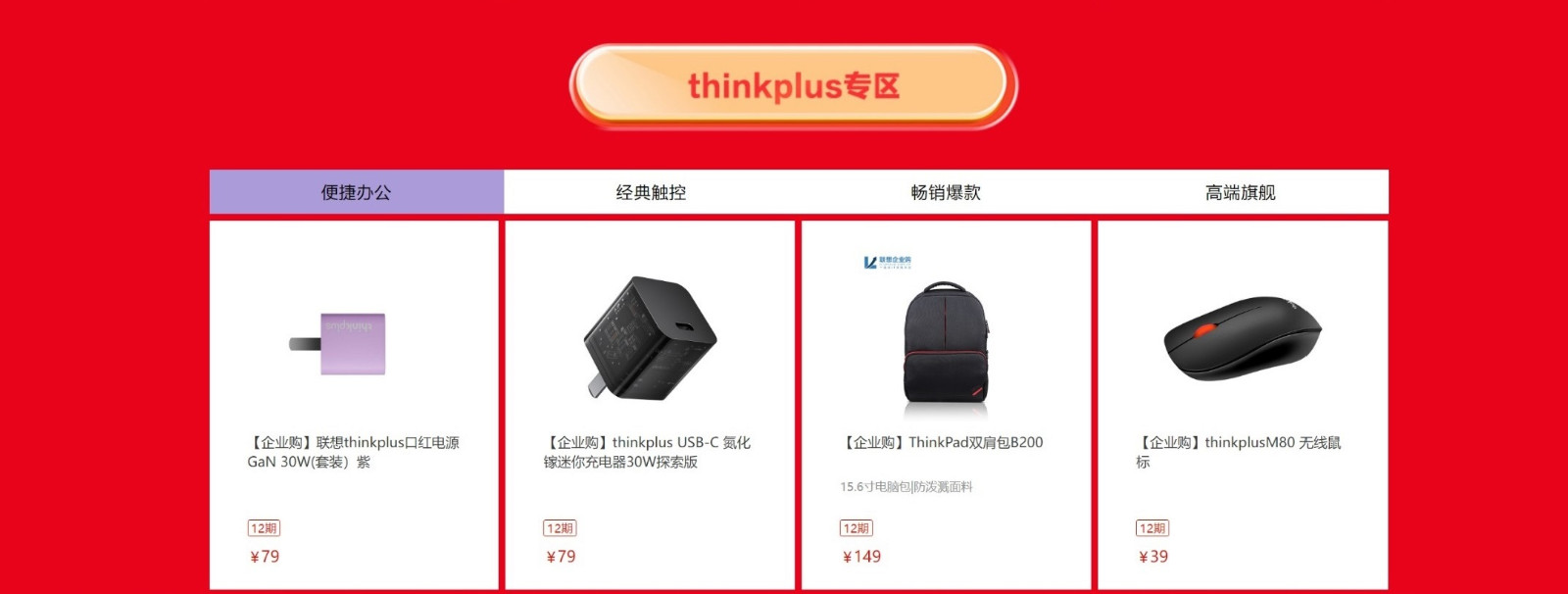Open the 高端旗舰 tab
Image resolution: width=1568 pixels, height=594 pixels.
(1240, 192)
